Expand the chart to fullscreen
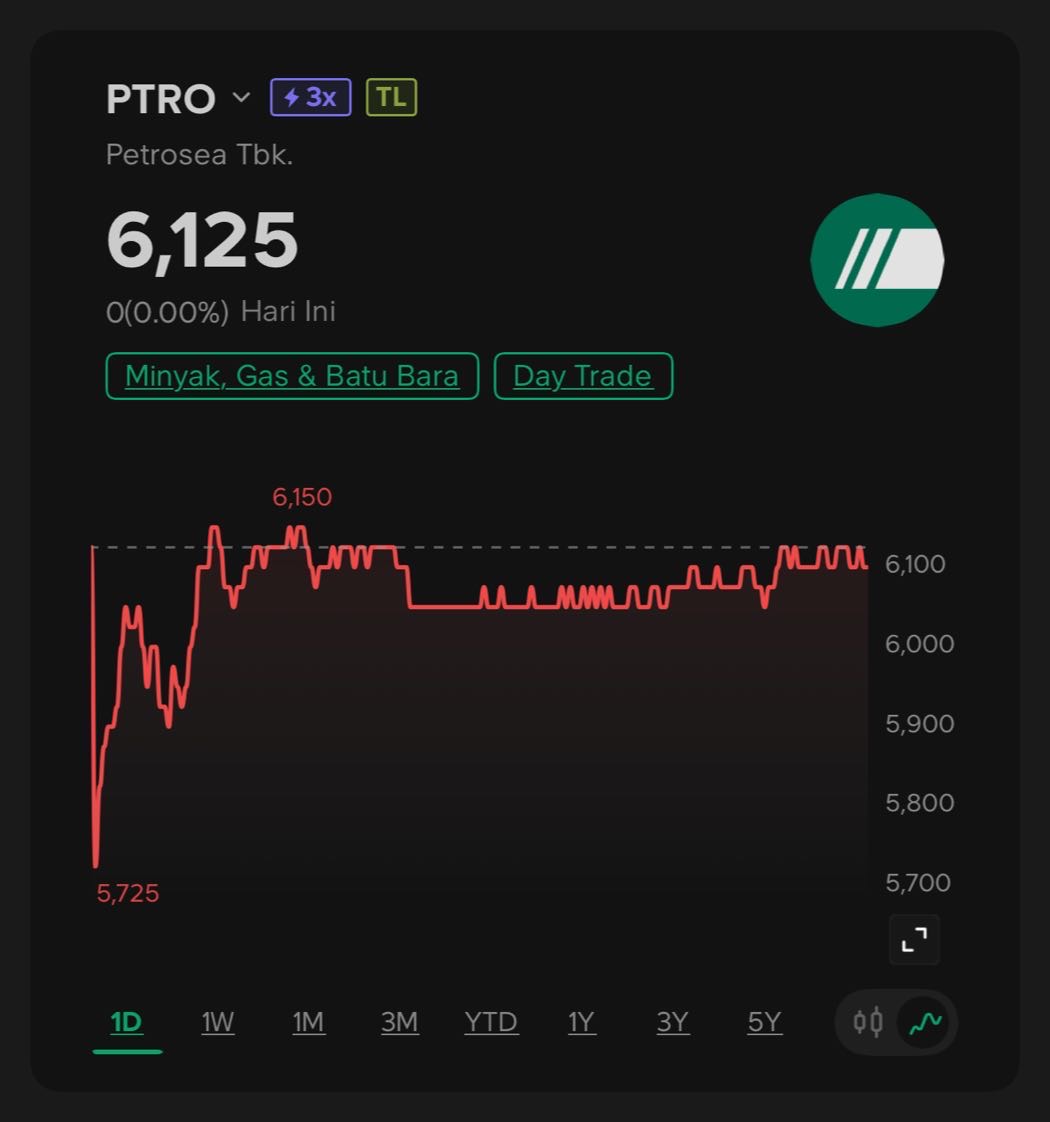 click(x=914, y=939)
